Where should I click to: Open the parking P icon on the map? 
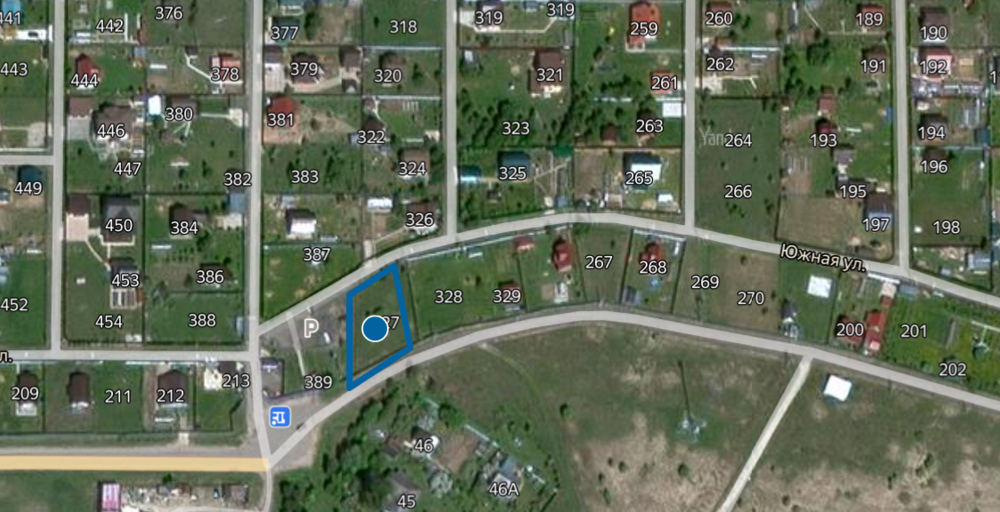tap(311, 328)
